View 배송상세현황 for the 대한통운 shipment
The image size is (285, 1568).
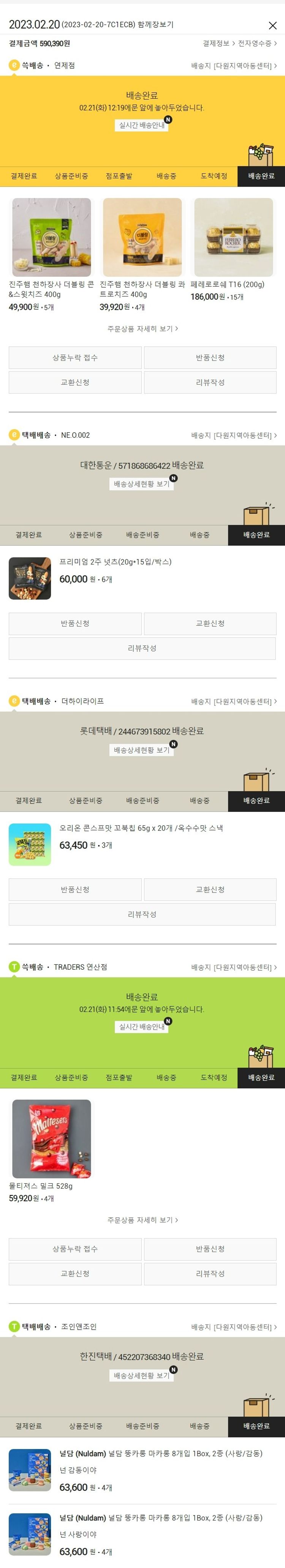pyautogui.click(x=142, y=484)
